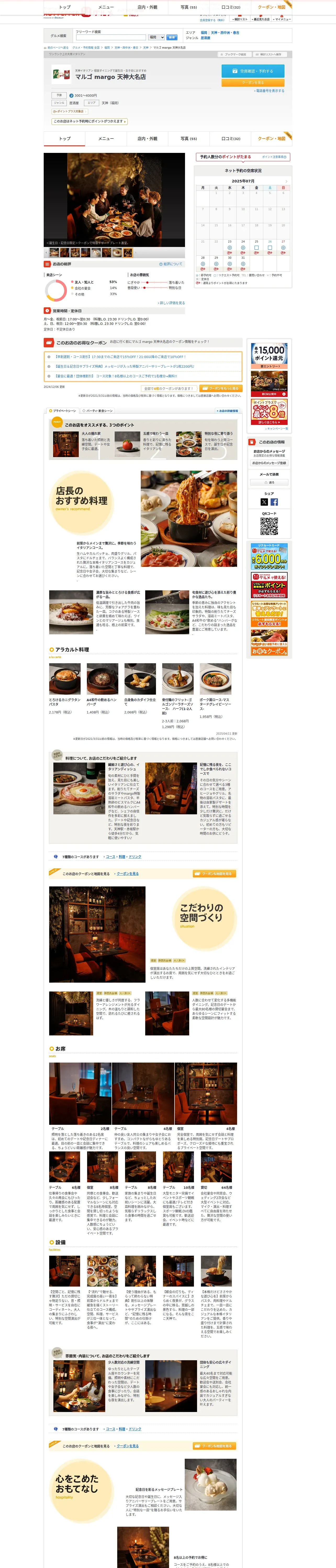
Task: Open the 総評について help link
Action: 171,264
